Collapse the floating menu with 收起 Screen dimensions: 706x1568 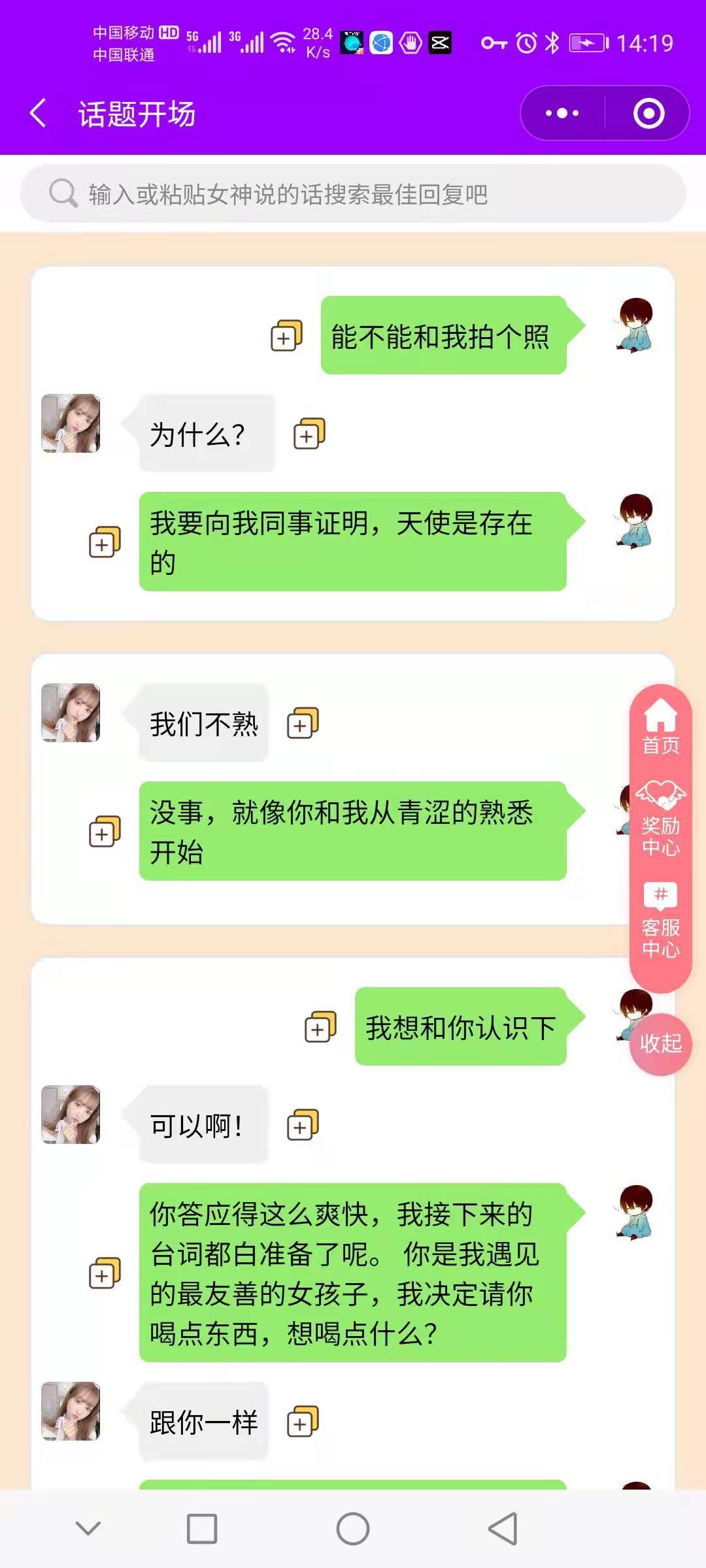point(660,1043)
